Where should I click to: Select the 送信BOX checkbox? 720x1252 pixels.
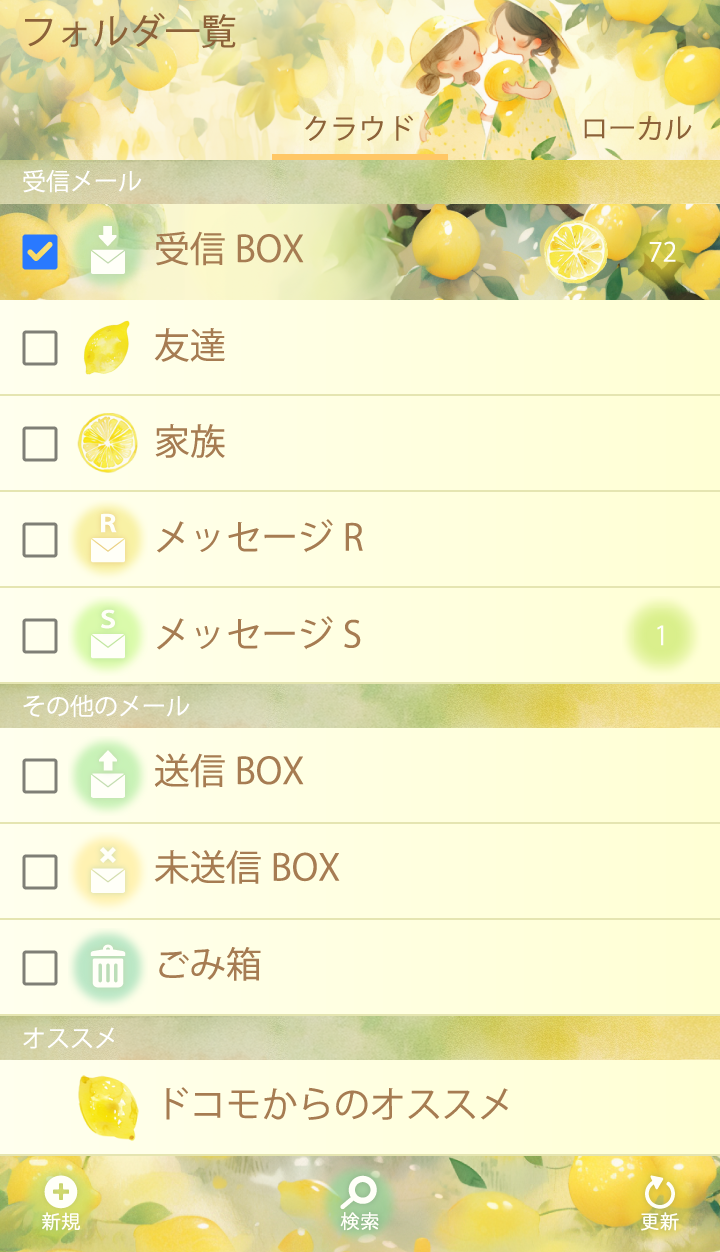pyautogui.click(x=40, y=776)
